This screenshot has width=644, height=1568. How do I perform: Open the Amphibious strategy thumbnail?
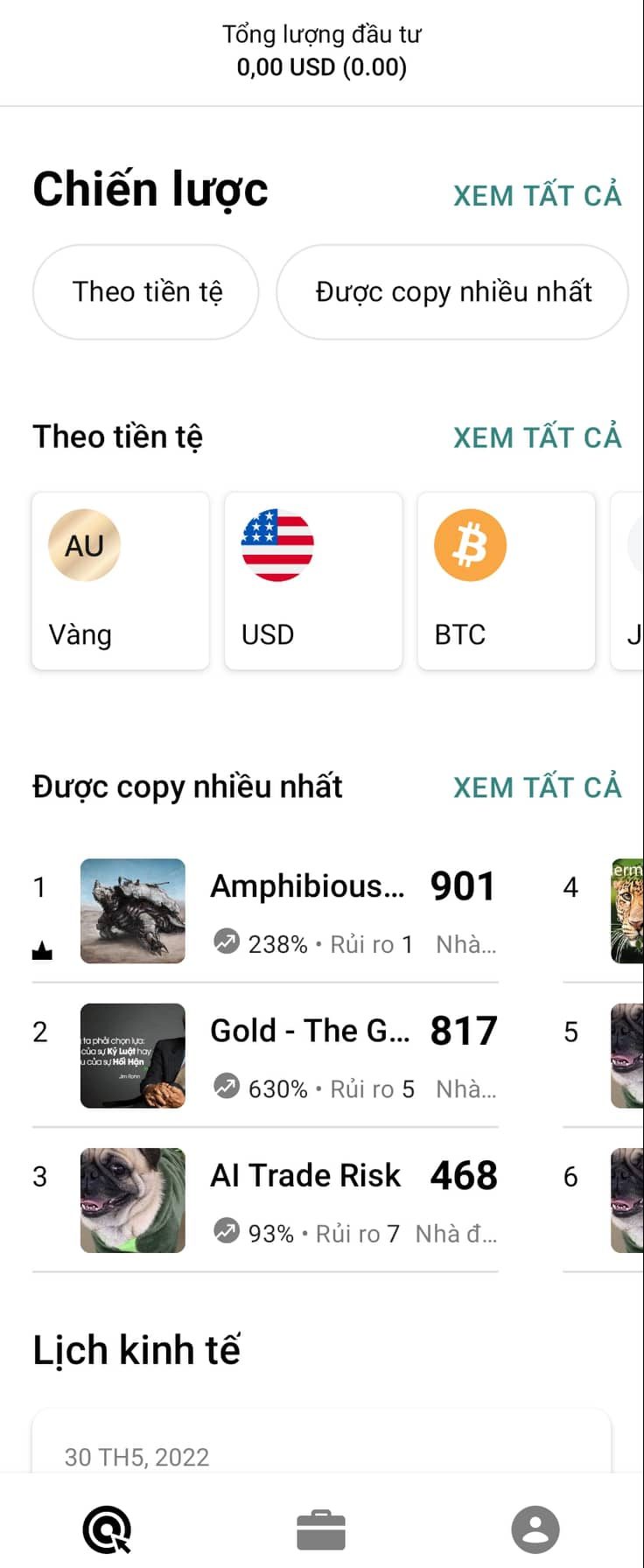tap(132, 911)
